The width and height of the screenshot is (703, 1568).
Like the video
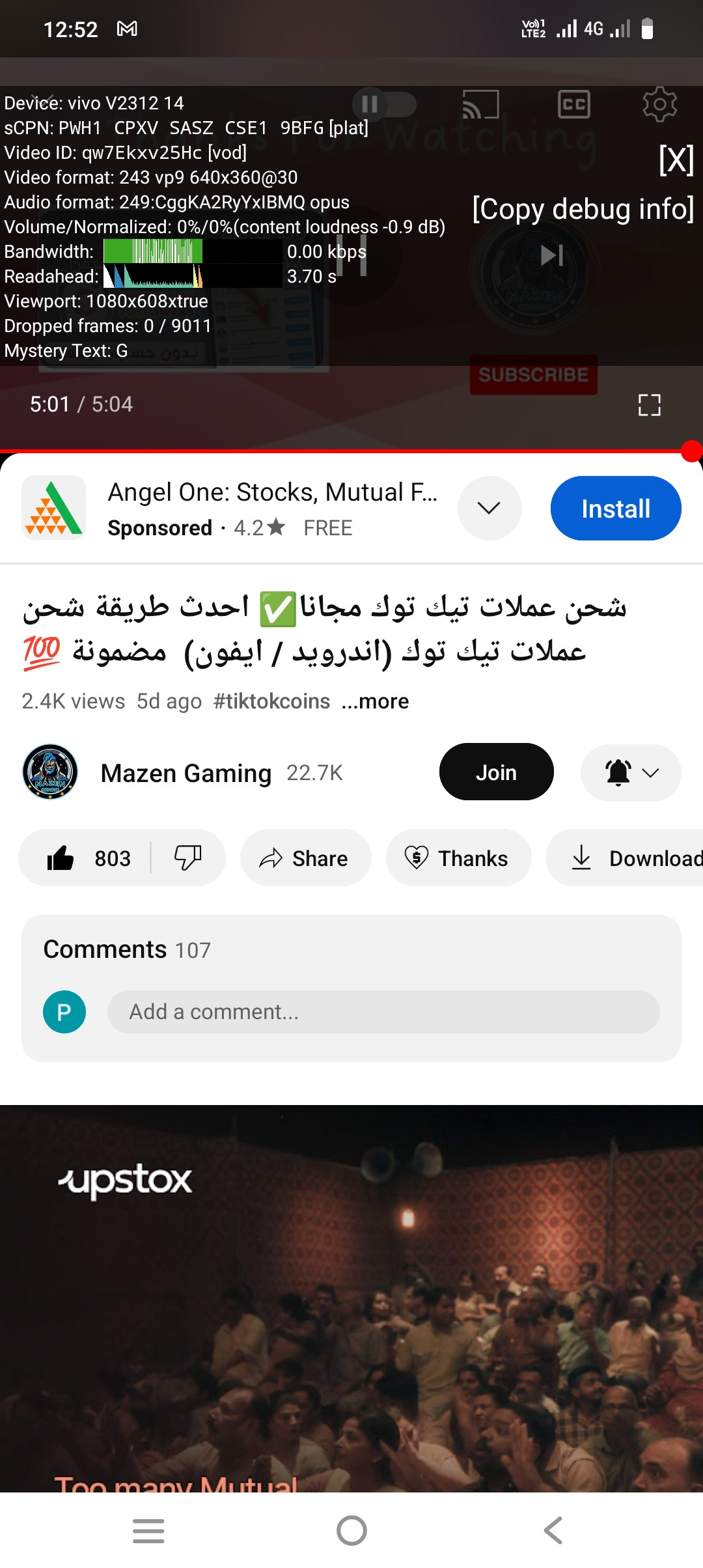point(88,858)
